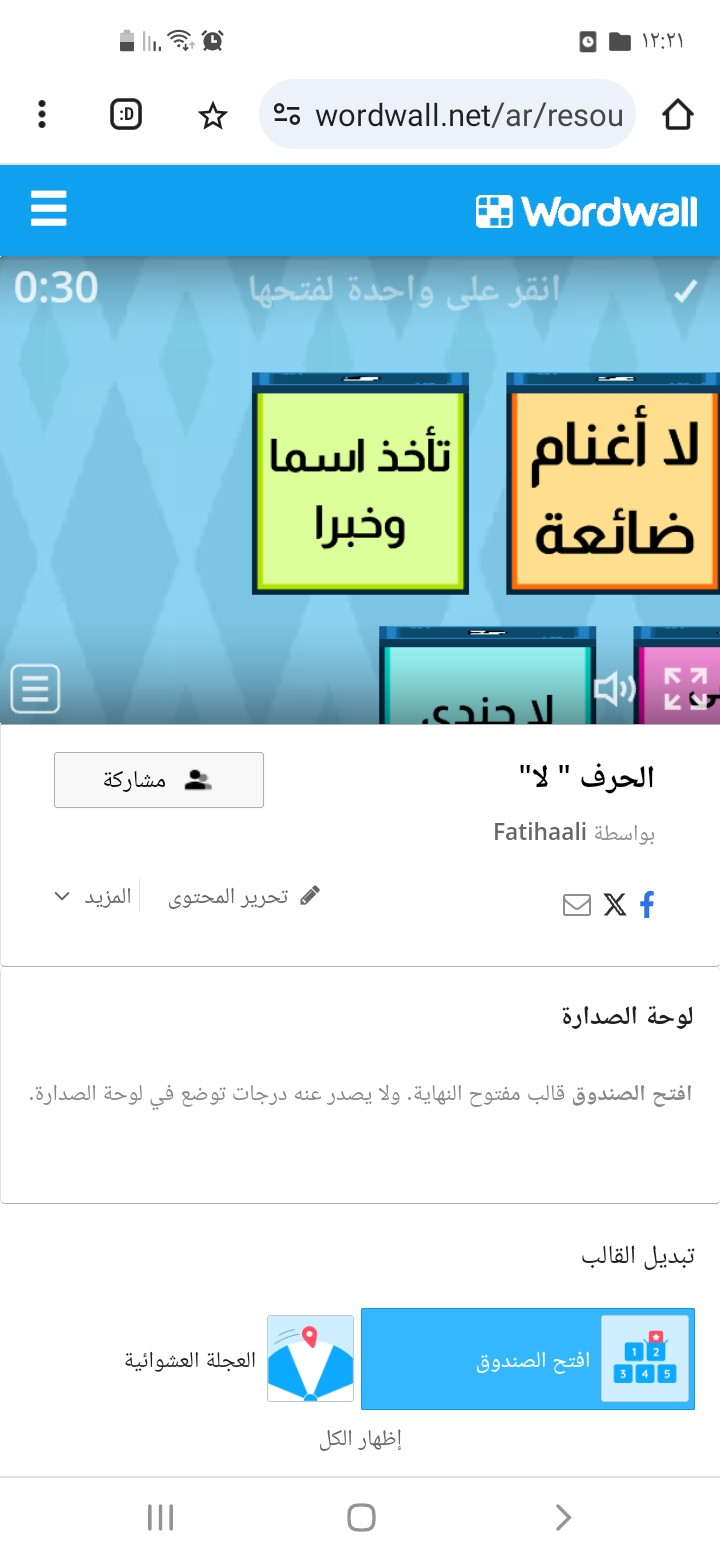Share the activity by email

[577, 905]
